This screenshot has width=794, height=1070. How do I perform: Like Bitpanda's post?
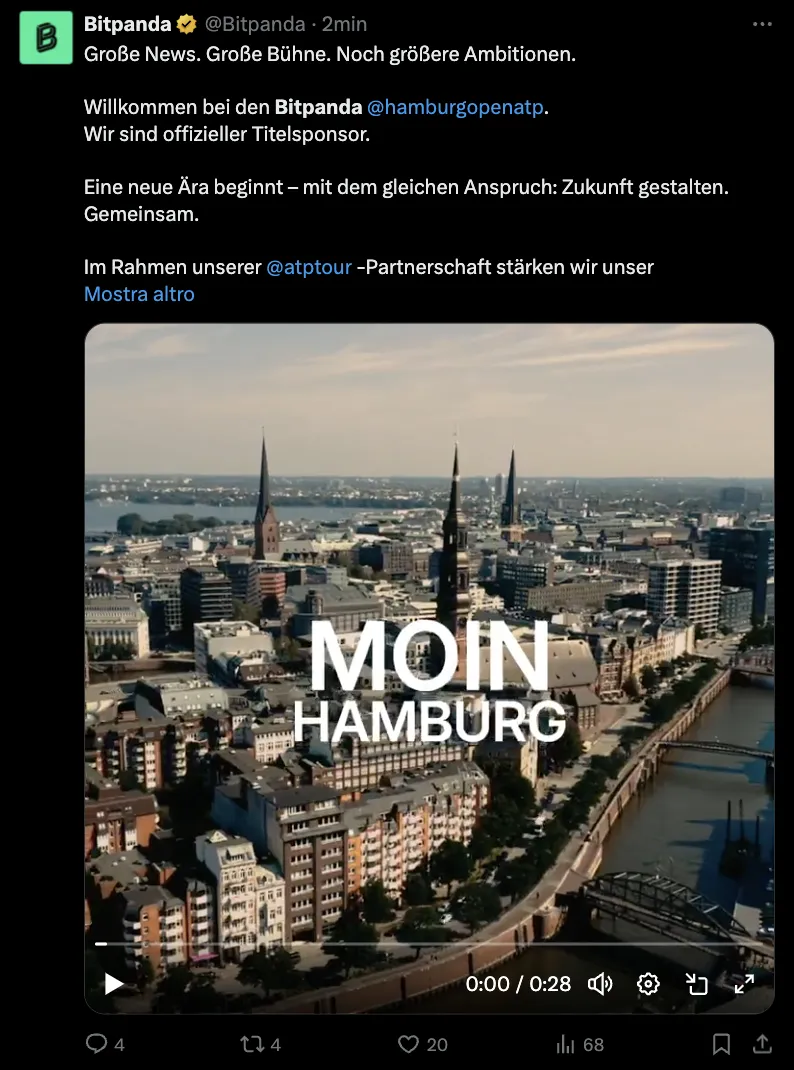pos(408,1044)
